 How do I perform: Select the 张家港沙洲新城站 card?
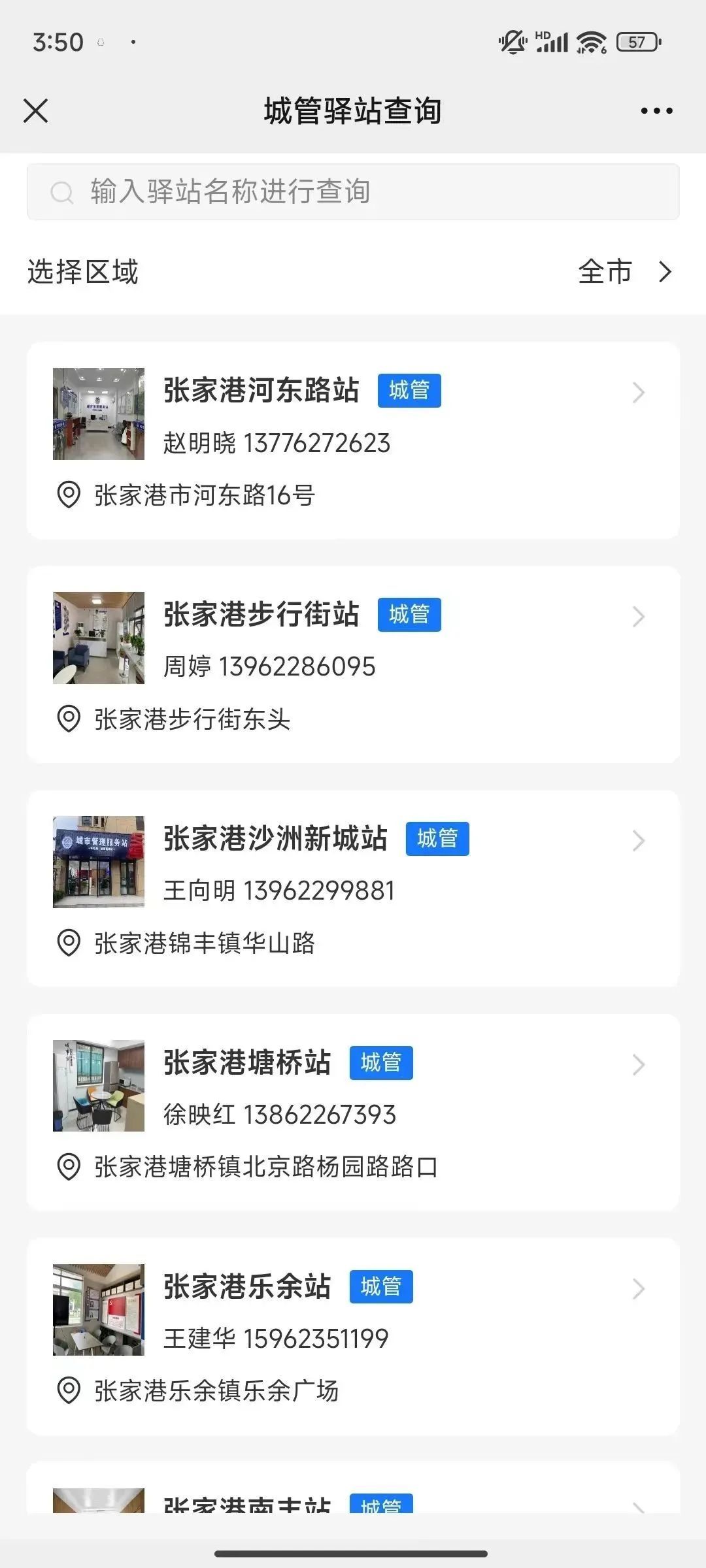(x=353, y=889)
